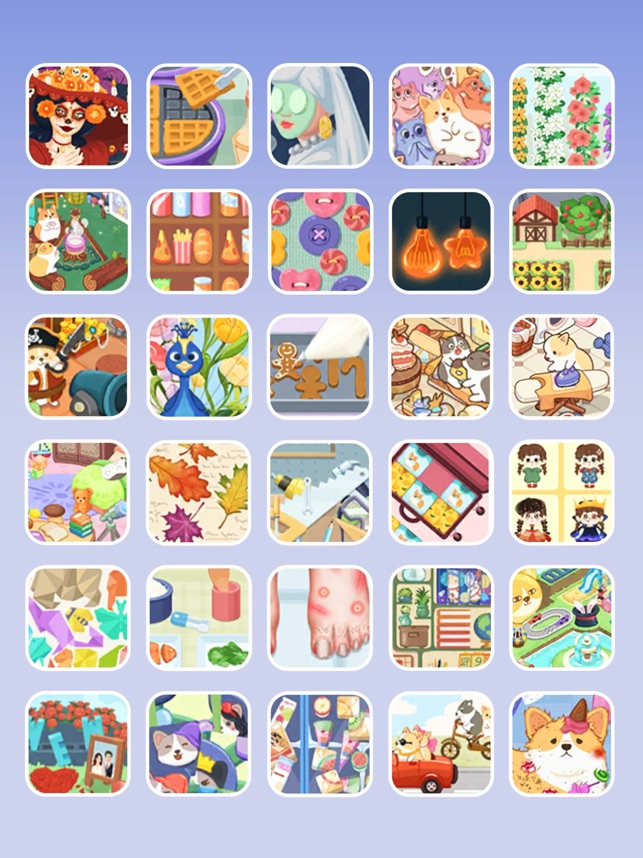Open the red roses with photo frame tile

click(78, 743)
